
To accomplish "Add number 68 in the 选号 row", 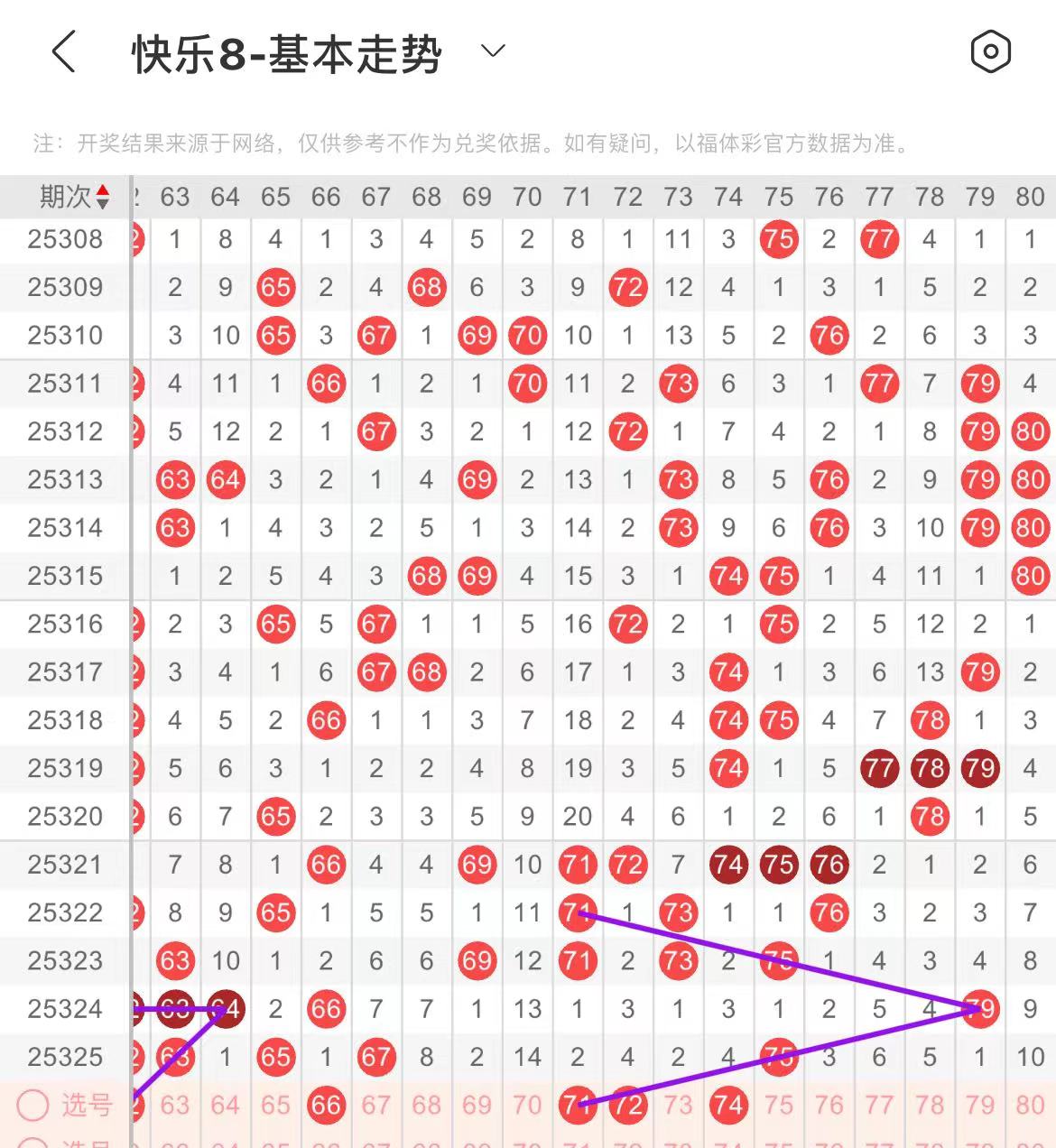I will click(427, 1105).
